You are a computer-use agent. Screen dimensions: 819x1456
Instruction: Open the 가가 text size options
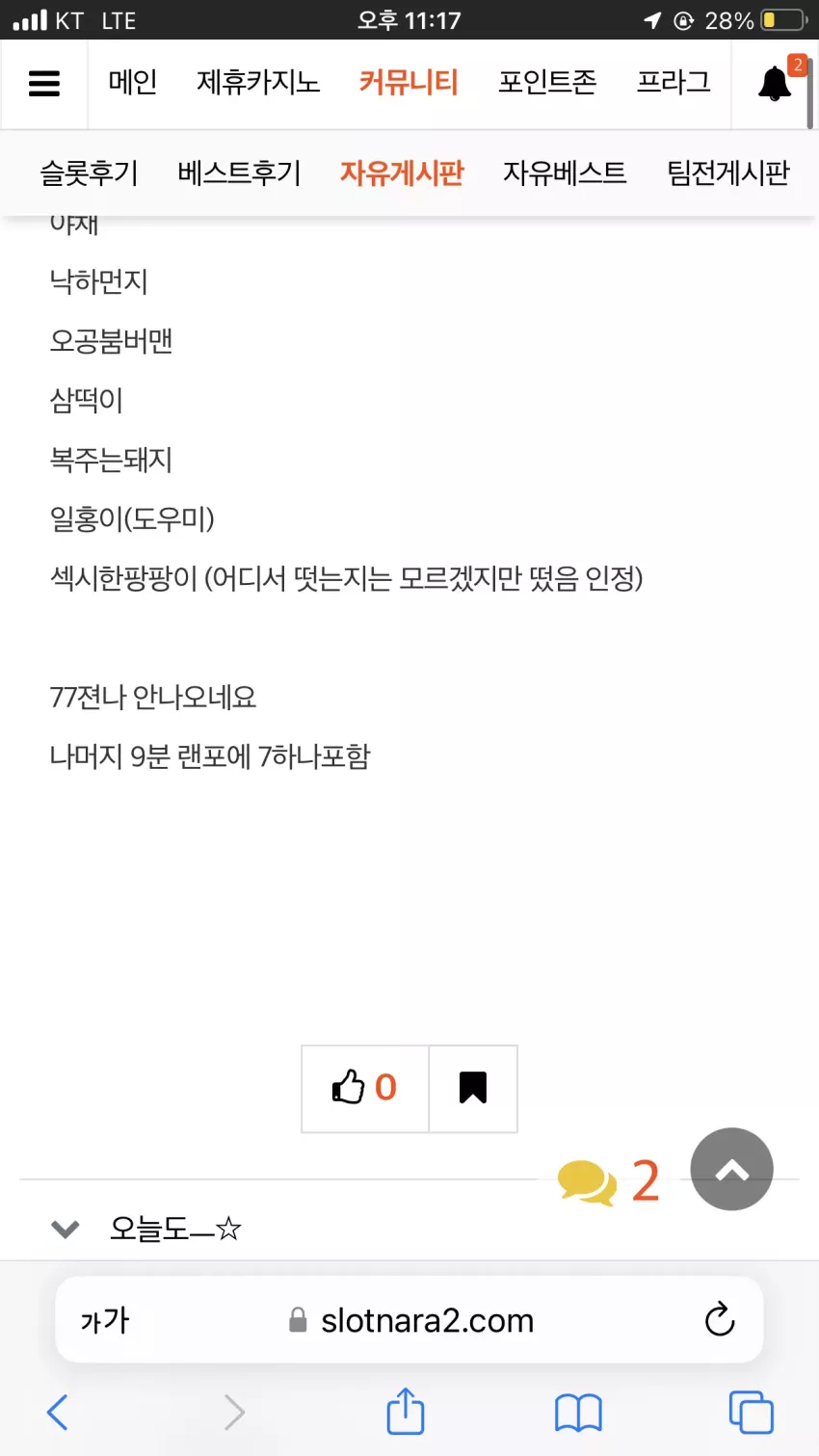pos(104,1320)
